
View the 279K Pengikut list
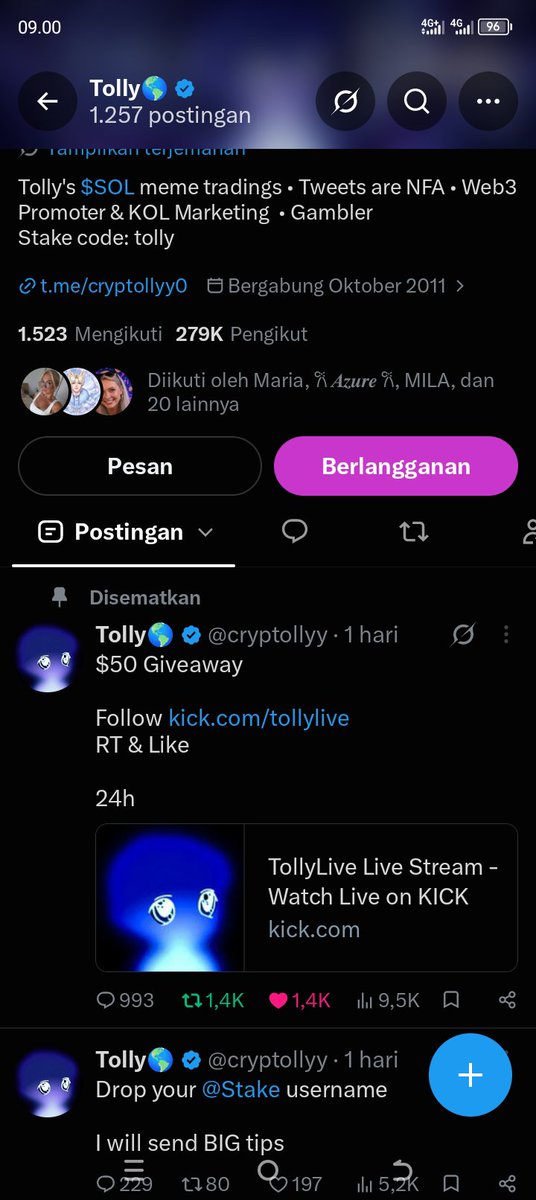(x=241, y=334)
